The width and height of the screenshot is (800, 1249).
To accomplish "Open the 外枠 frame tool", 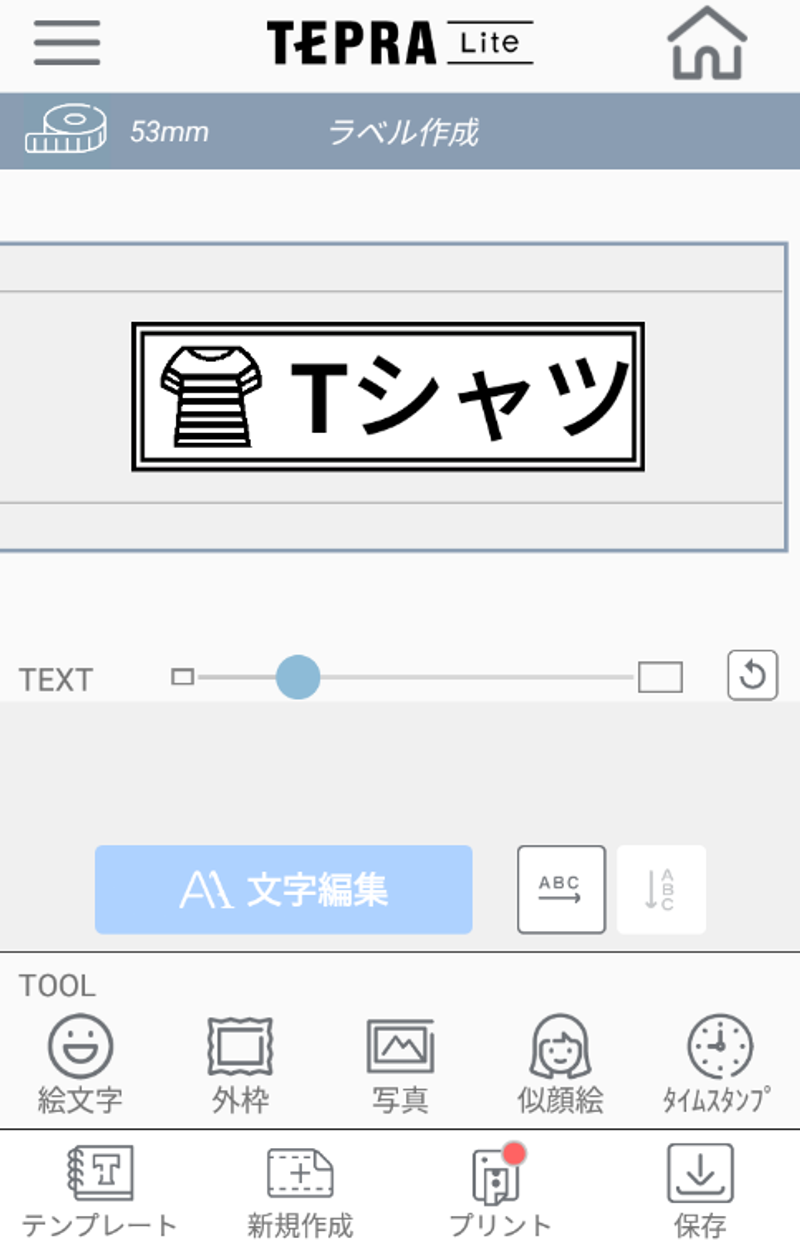I will pyautogui.click(x=240, y=1064).
